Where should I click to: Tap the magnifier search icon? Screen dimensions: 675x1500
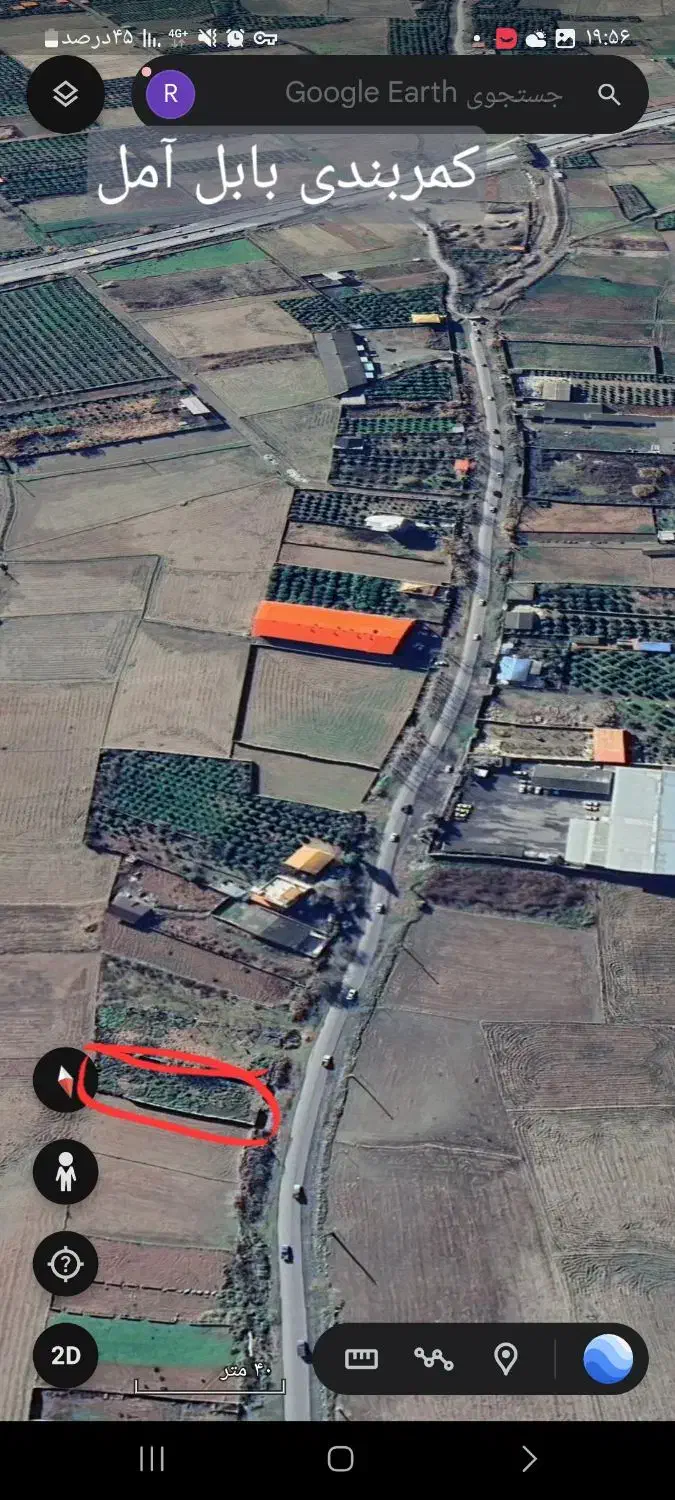(609, 95)
